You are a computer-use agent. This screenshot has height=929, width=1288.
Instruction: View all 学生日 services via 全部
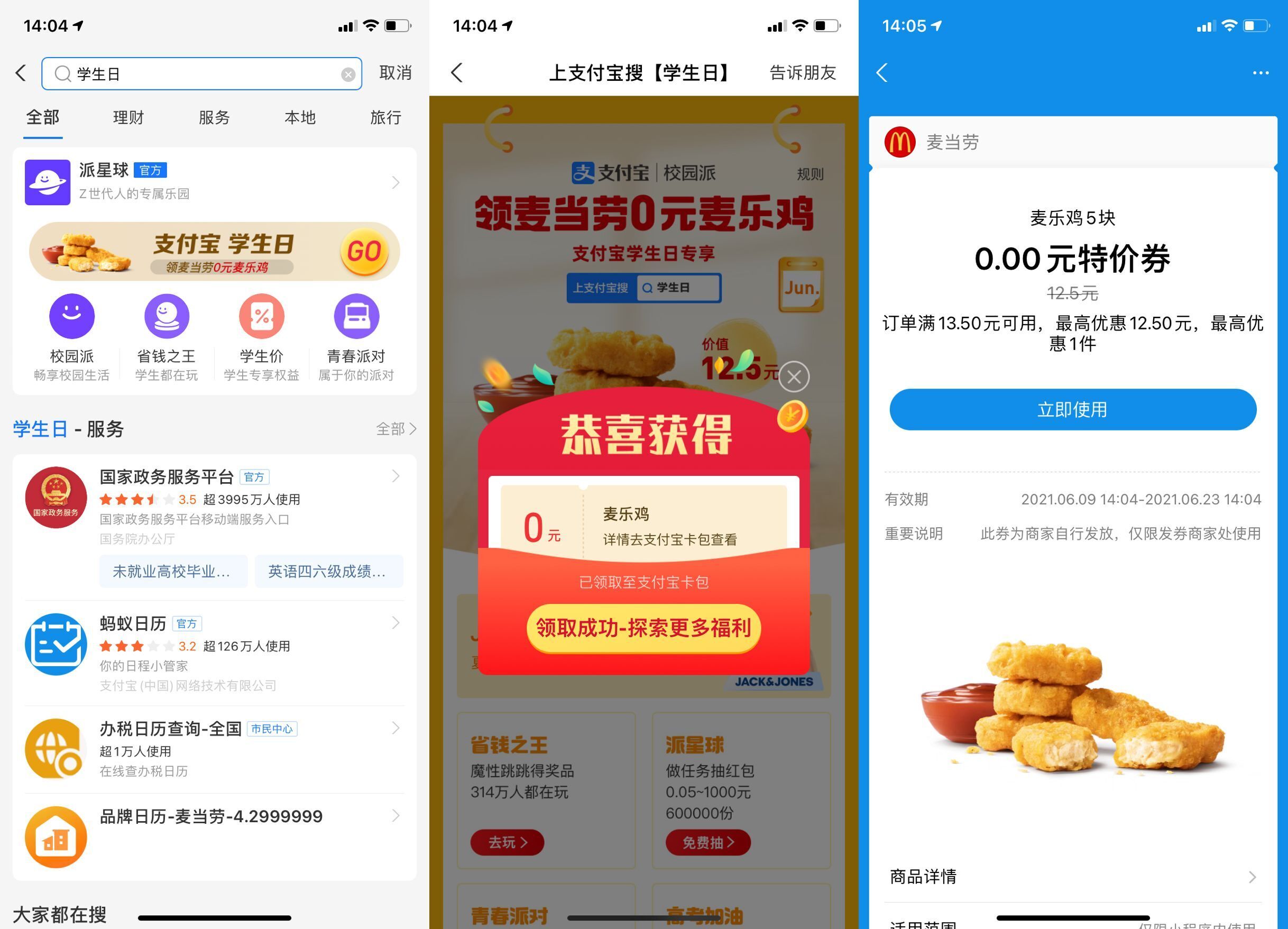[396, 429]
